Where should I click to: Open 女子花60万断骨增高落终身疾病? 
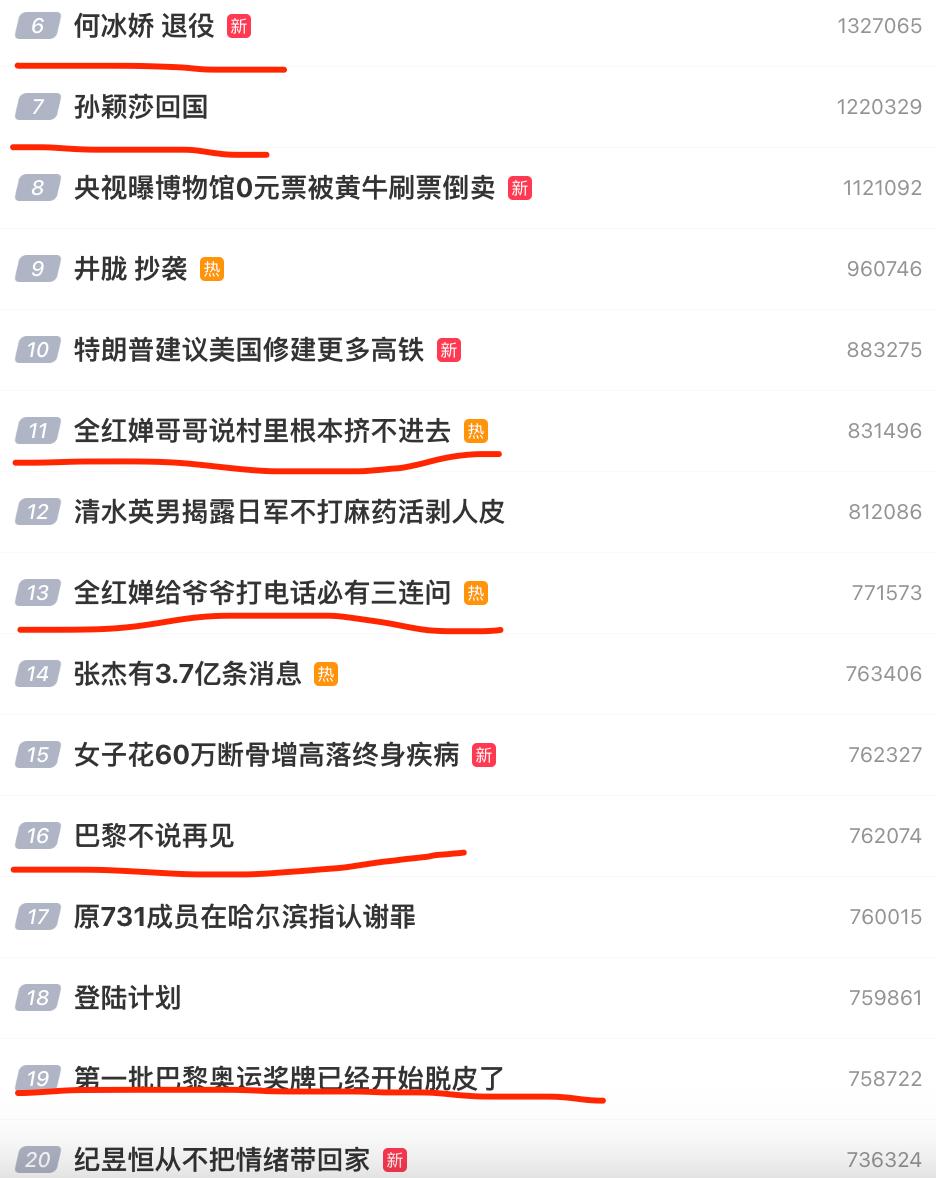pyautogui.click(x=266, y=755)
